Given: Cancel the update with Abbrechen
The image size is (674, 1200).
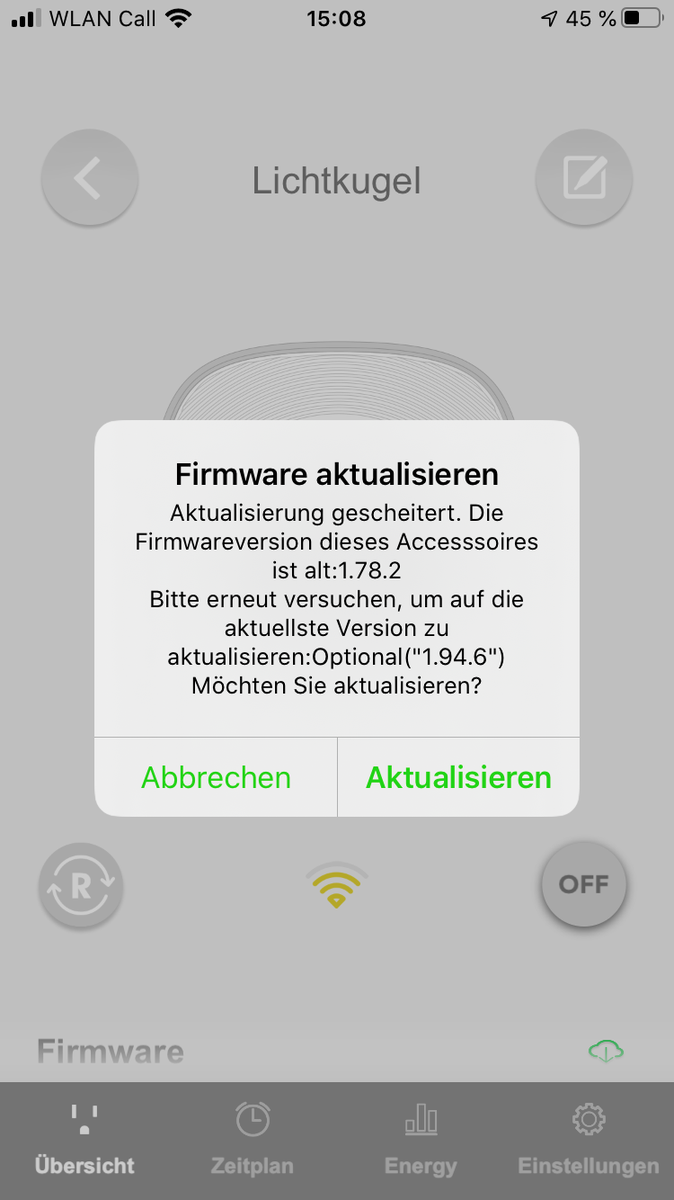Looking at the screenshot, I should 216,778.
